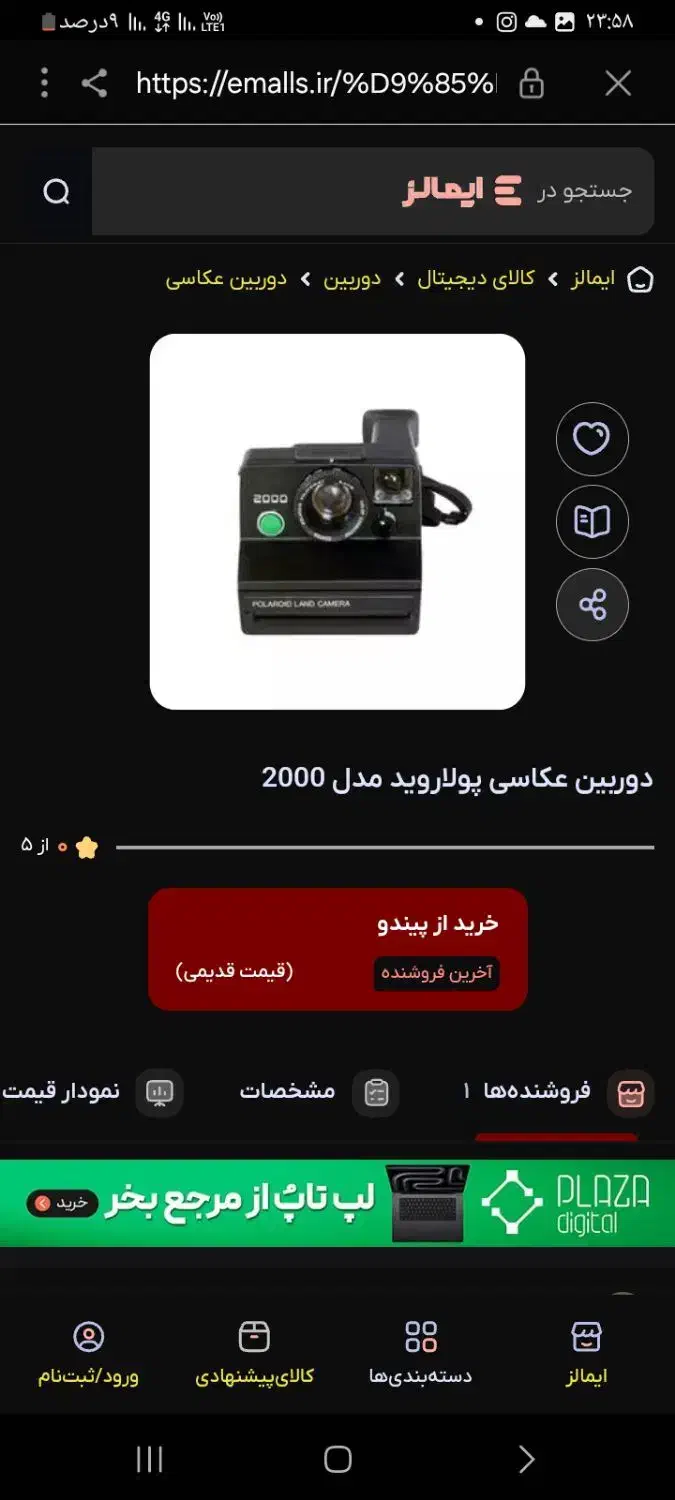
Task: Tap the خرید از پیندو button
Action: (x=337, y=948)
